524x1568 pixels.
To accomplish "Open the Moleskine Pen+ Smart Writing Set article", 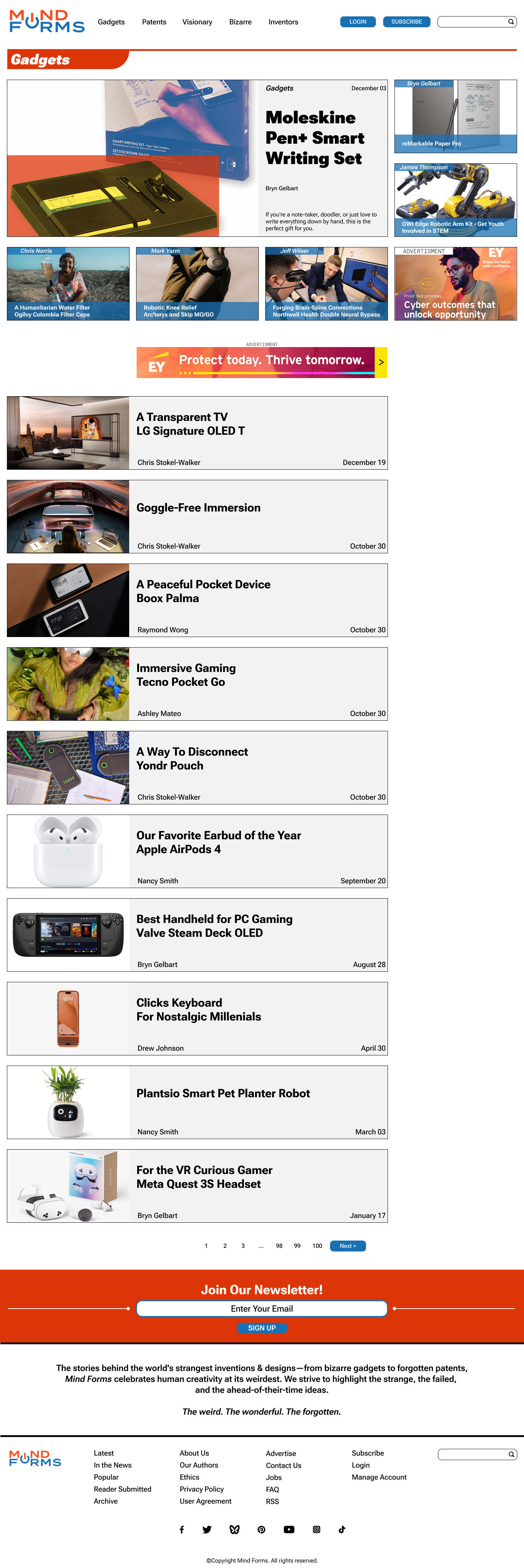I will coord(316,138).
